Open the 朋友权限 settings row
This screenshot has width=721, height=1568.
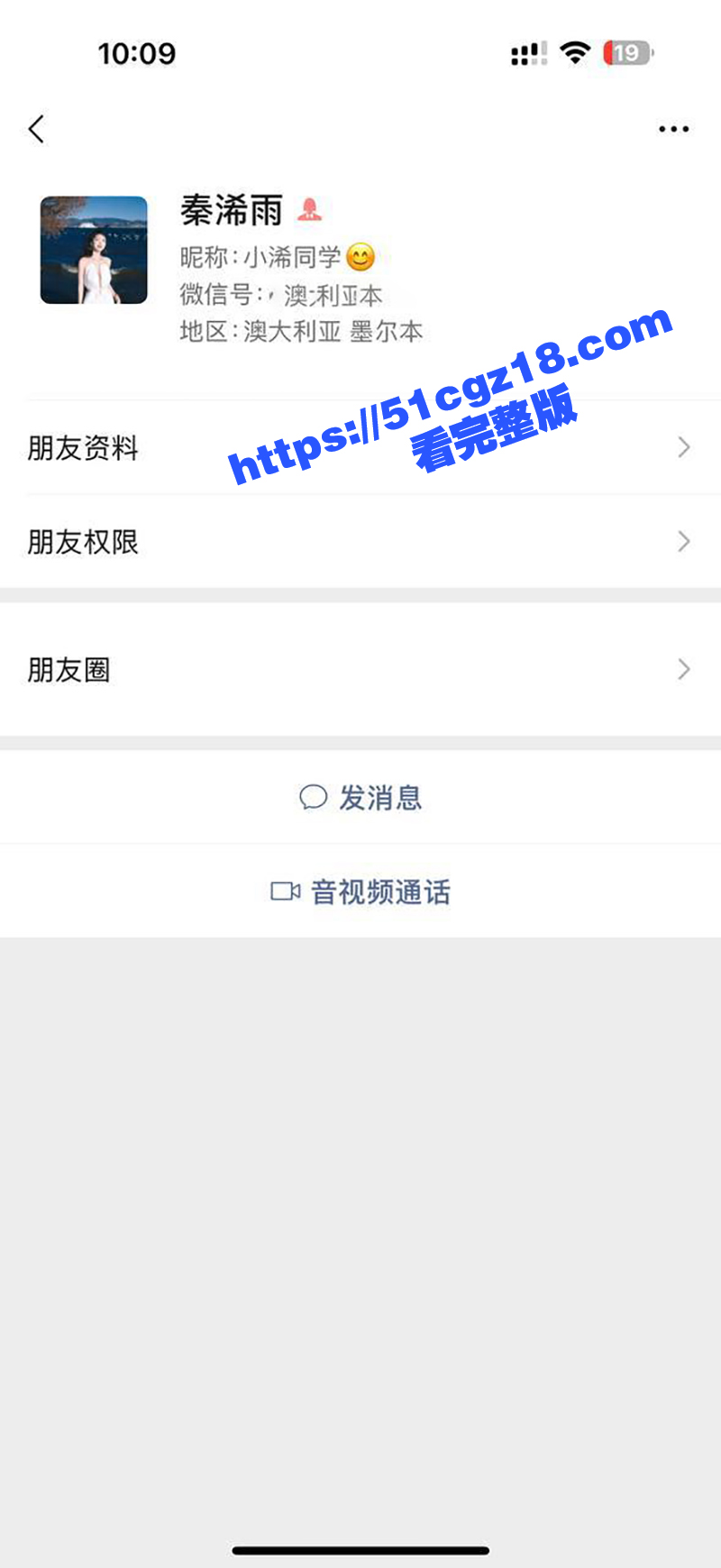360,542
